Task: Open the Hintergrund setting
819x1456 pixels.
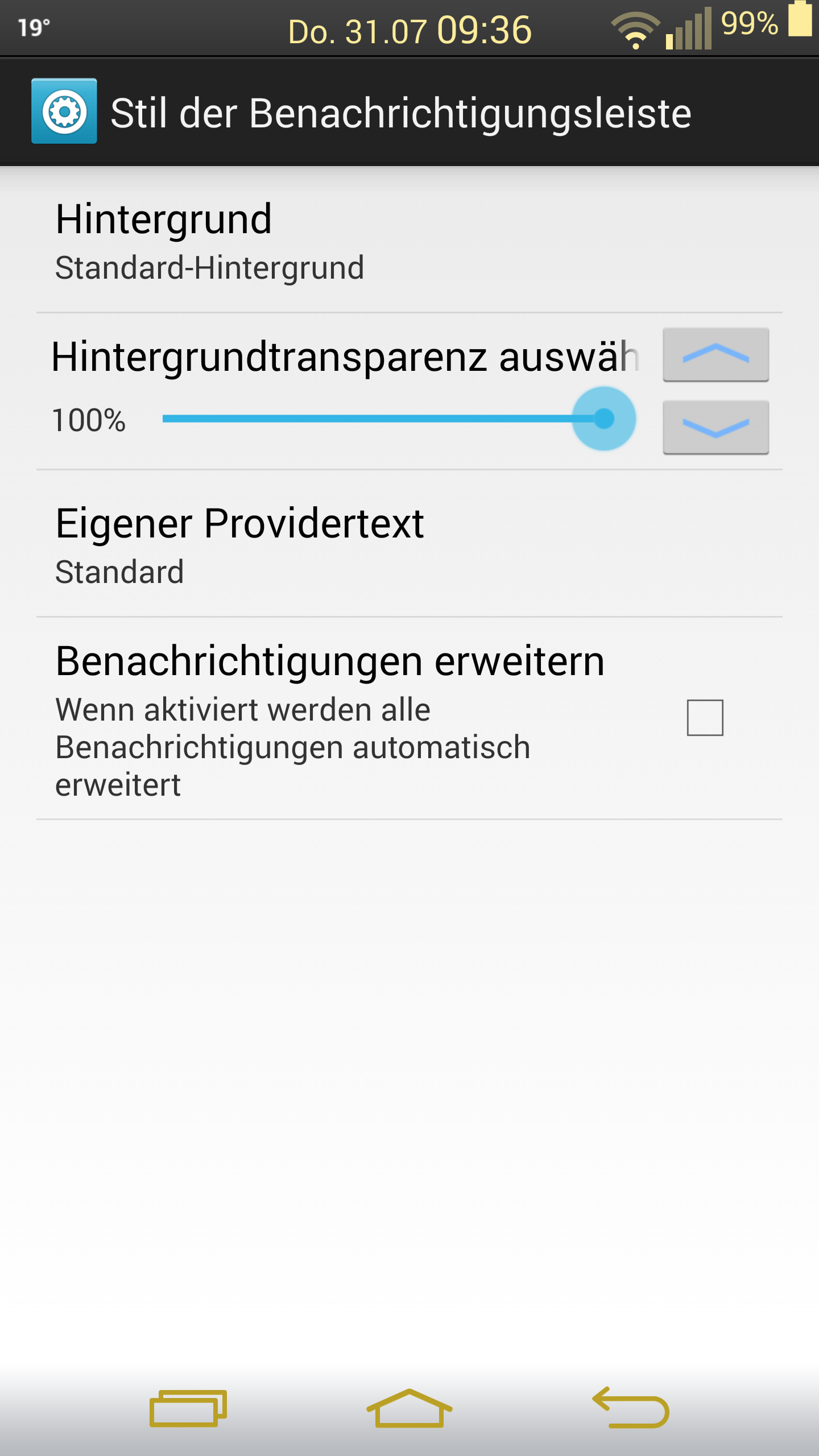Action: coord(409,241)
